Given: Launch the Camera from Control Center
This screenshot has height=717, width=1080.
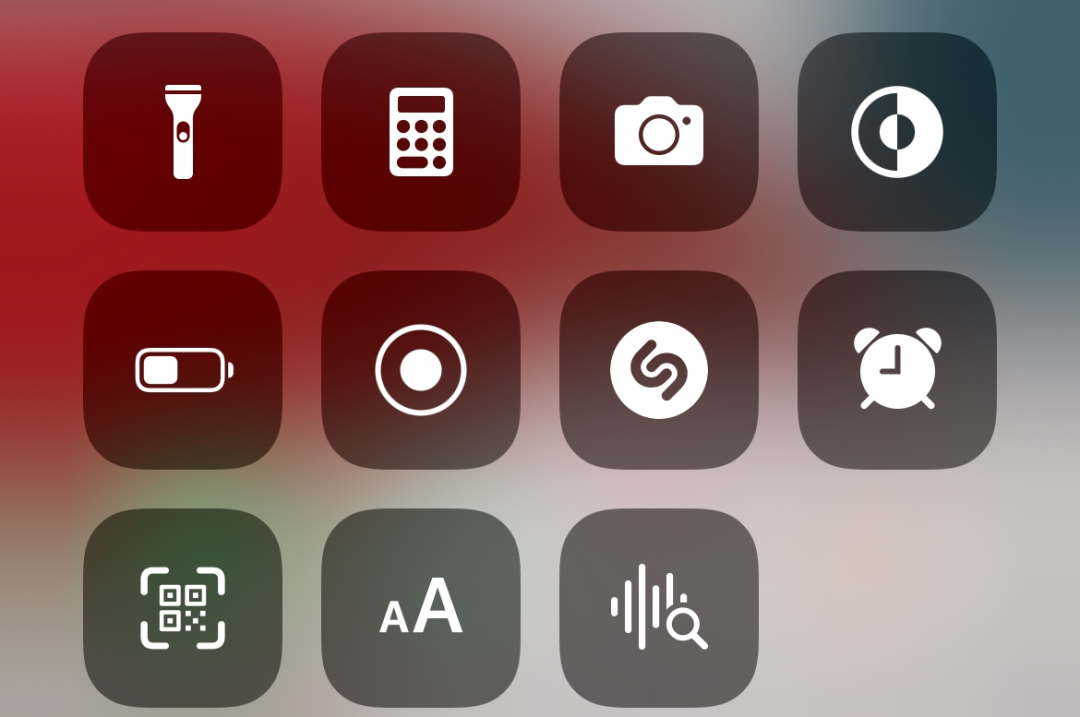Looking at the screenshot, I should pos(659,131).
